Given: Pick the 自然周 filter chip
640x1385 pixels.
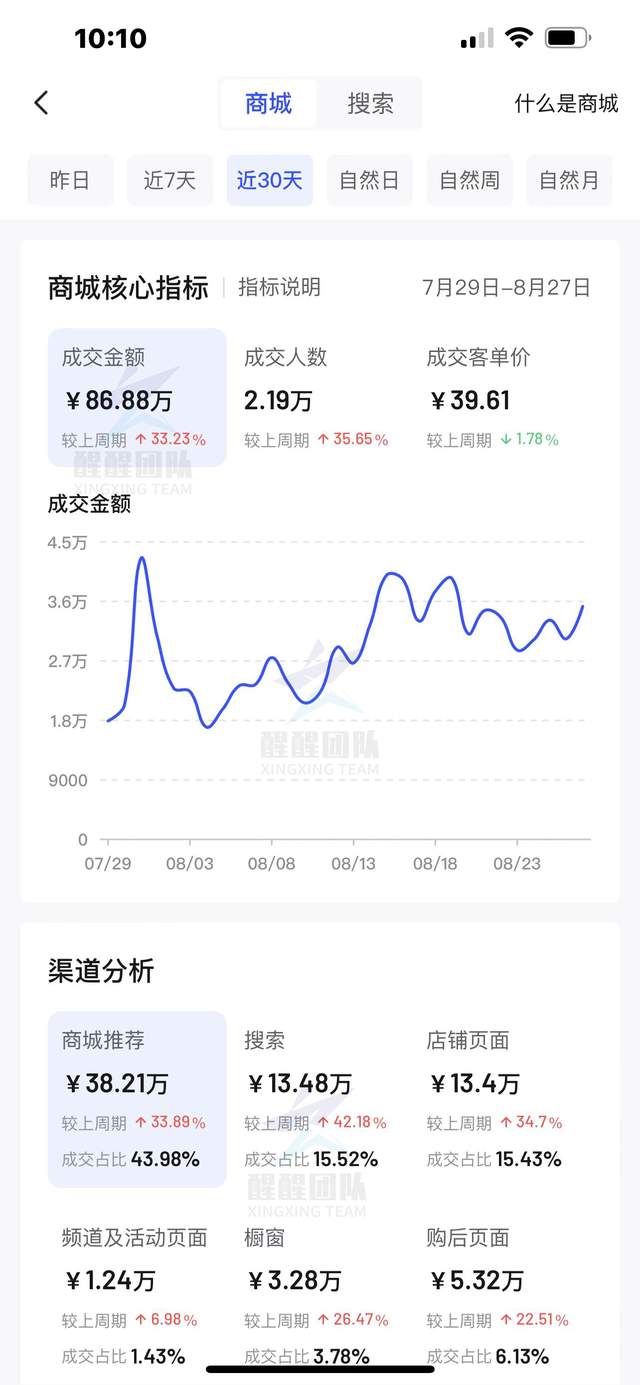Looking at the screenshot, I should pyautogui.click(x=469, y=180).
